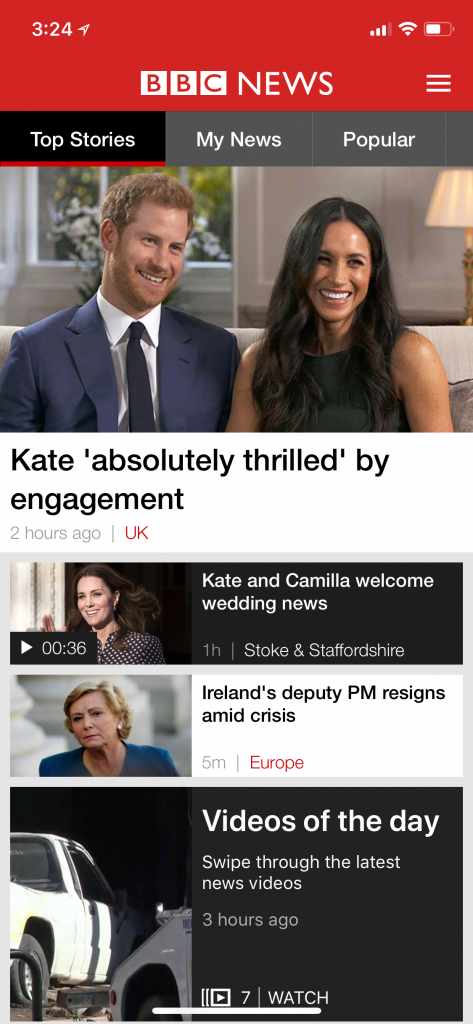This screenshot has width=473, height=1024.
Task: Open the hamburger menu
Action: 438,84
